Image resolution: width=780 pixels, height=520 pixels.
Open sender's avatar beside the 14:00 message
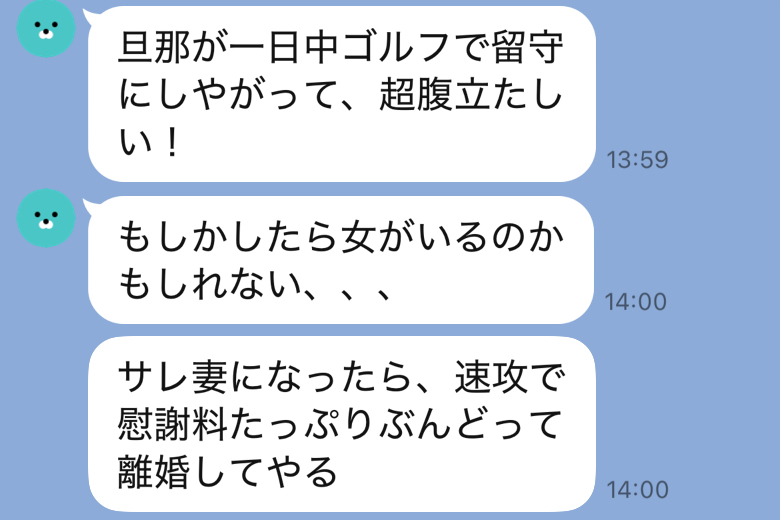46,219
